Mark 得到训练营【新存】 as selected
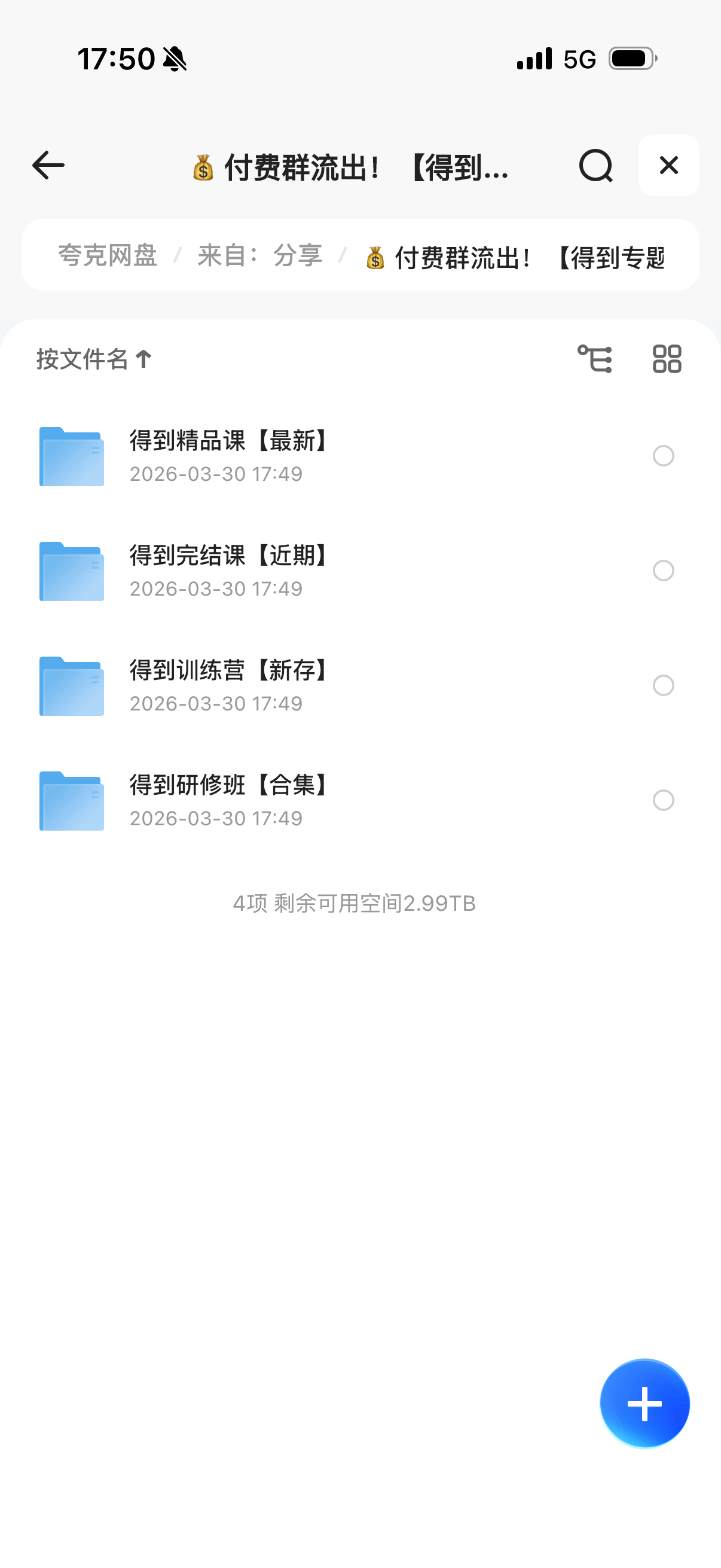This screenshot has height=1568, width=721. (x=663, y=685)
